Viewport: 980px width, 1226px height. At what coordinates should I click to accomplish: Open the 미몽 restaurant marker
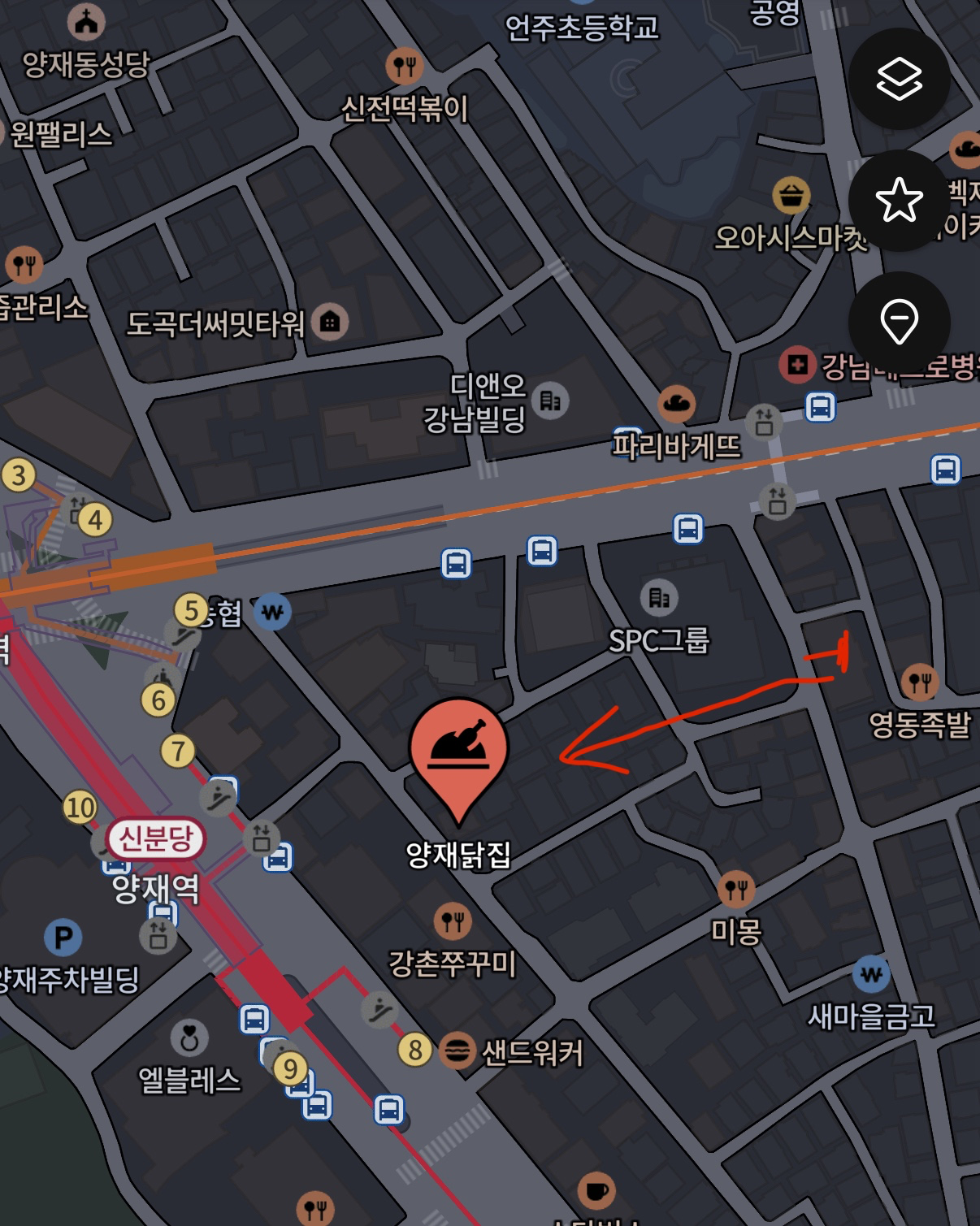[x=736, y=890]
